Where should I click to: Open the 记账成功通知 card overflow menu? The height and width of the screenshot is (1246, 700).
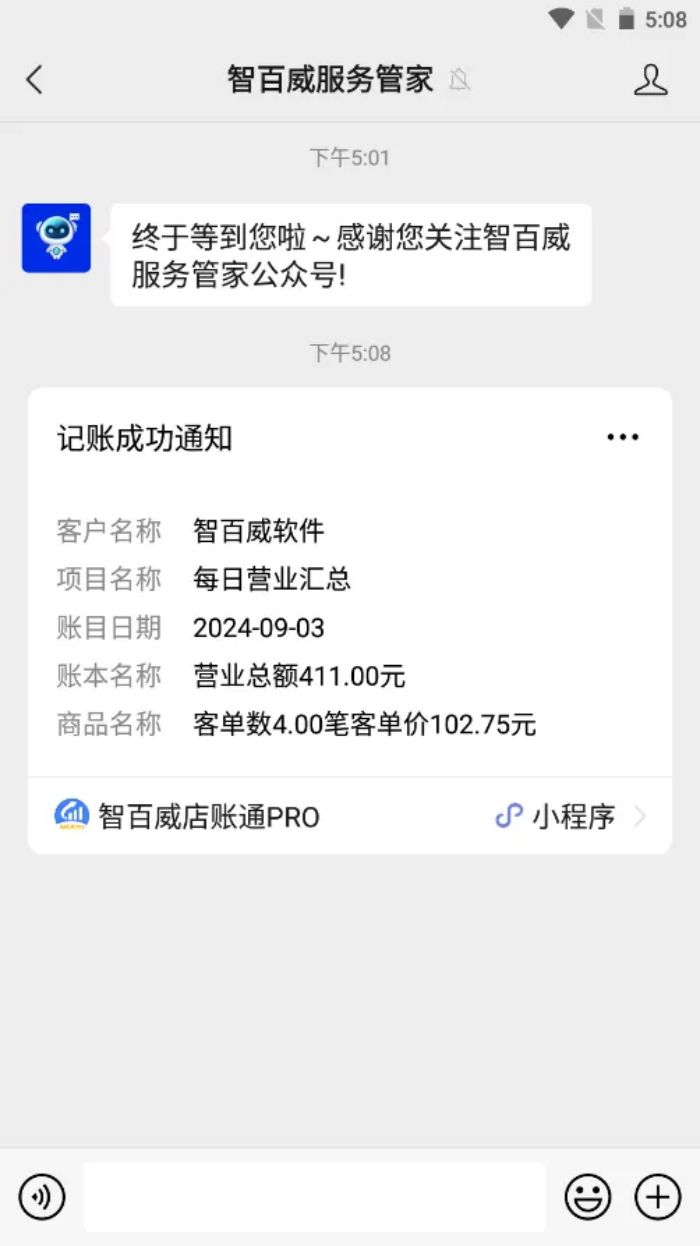tap(622, 437)
